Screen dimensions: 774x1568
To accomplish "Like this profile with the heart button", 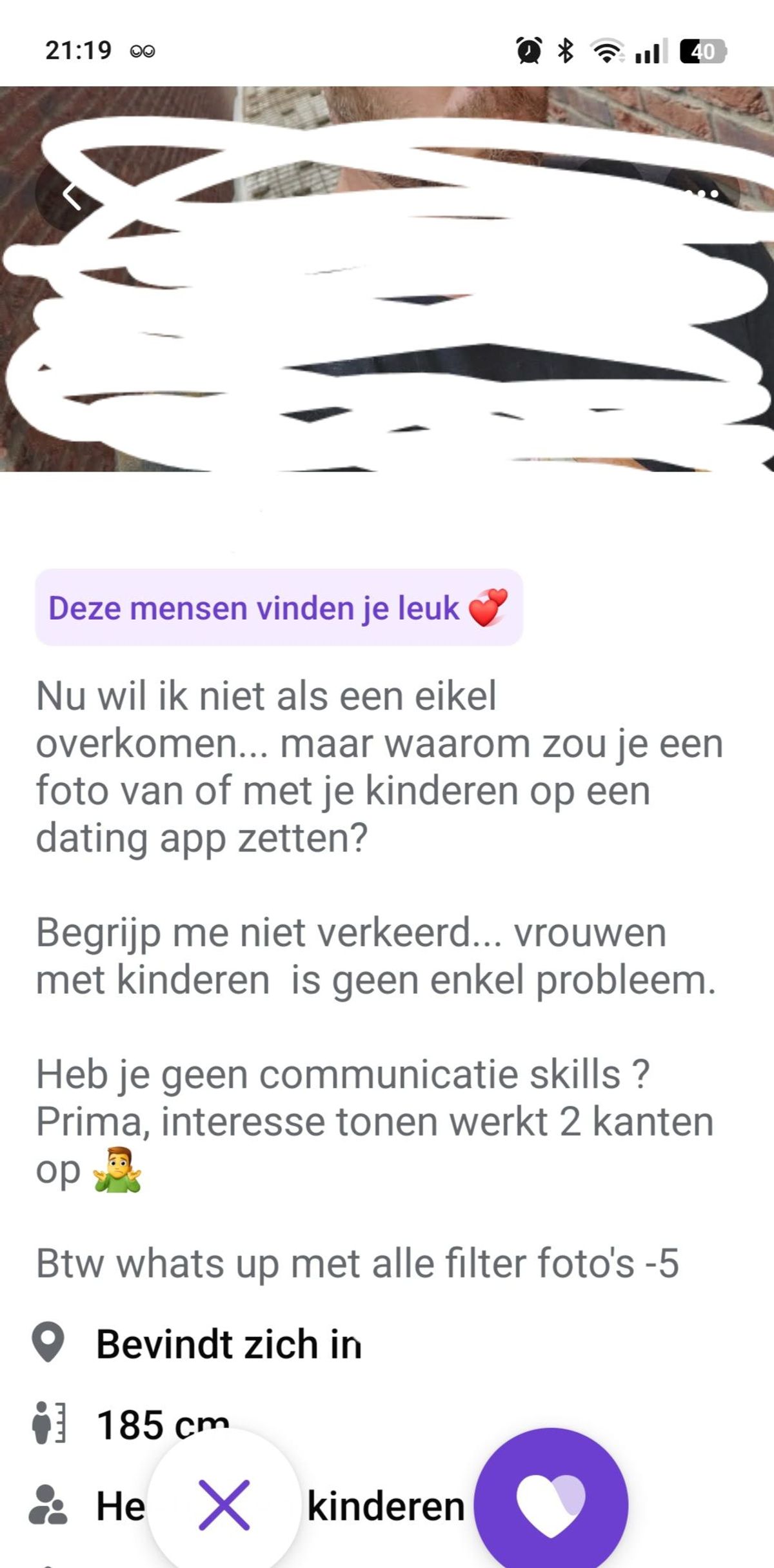I will (x=551, y=1504).
